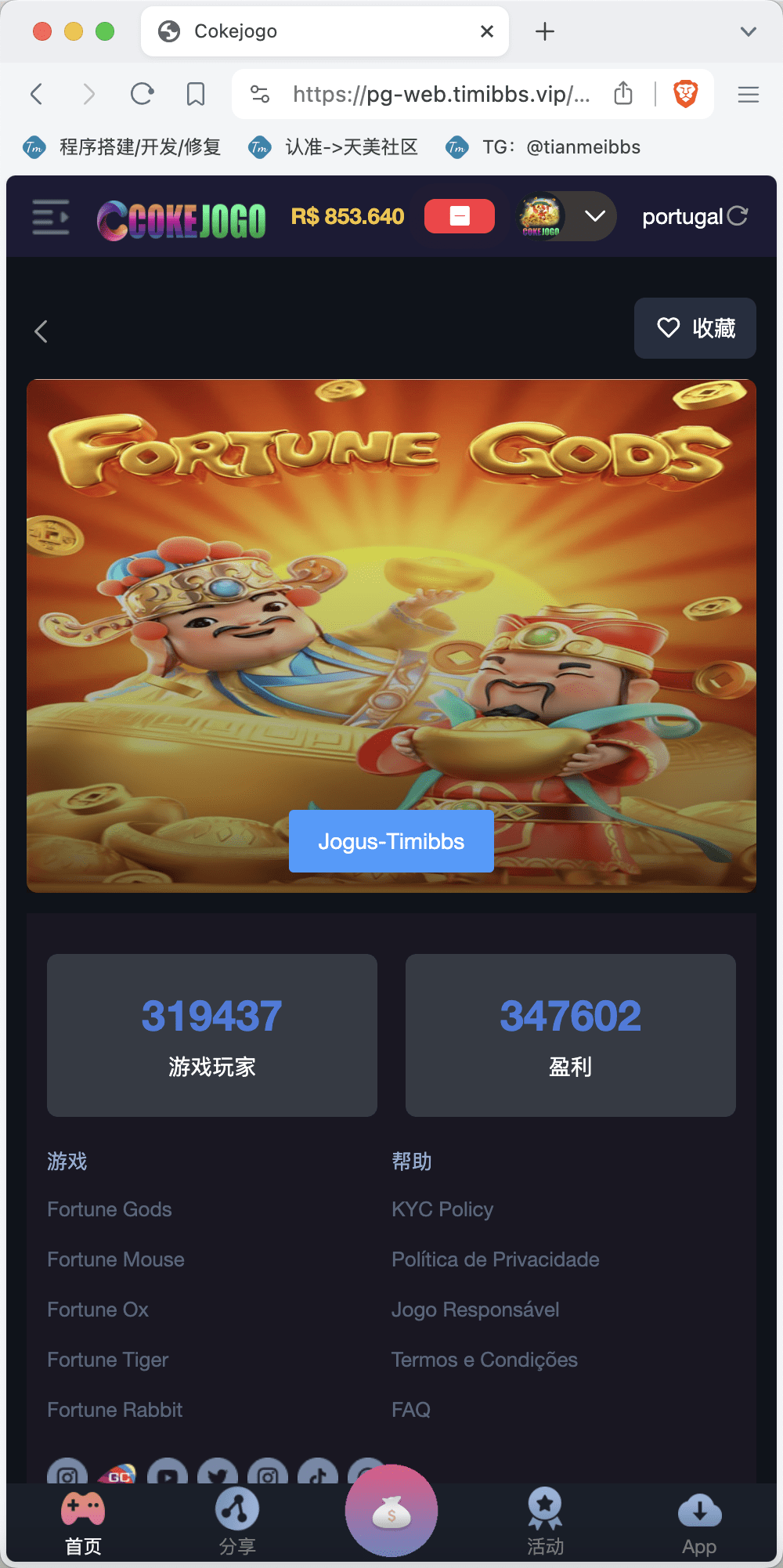Open Fortune Tiger link
The height and width of the screenshot is (1568, 783).
click(108, 1360)
